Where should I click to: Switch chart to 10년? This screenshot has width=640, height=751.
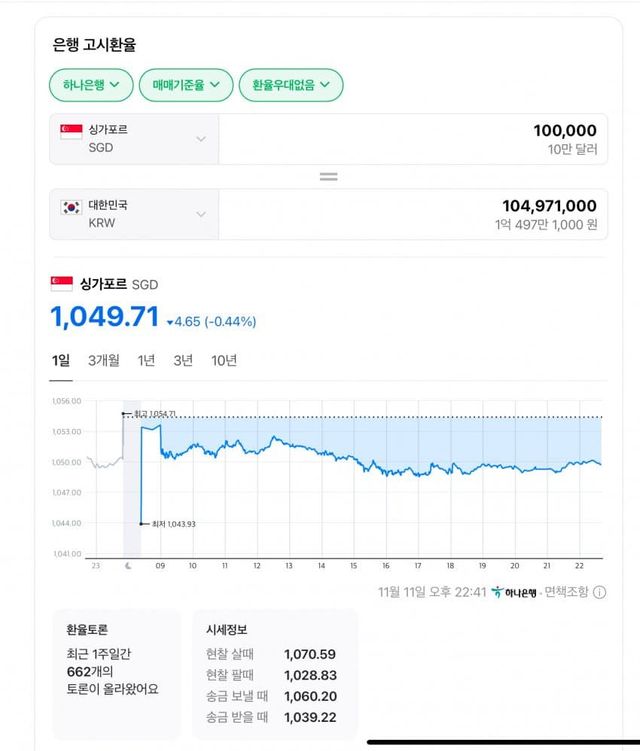click(x=224, y=361)
